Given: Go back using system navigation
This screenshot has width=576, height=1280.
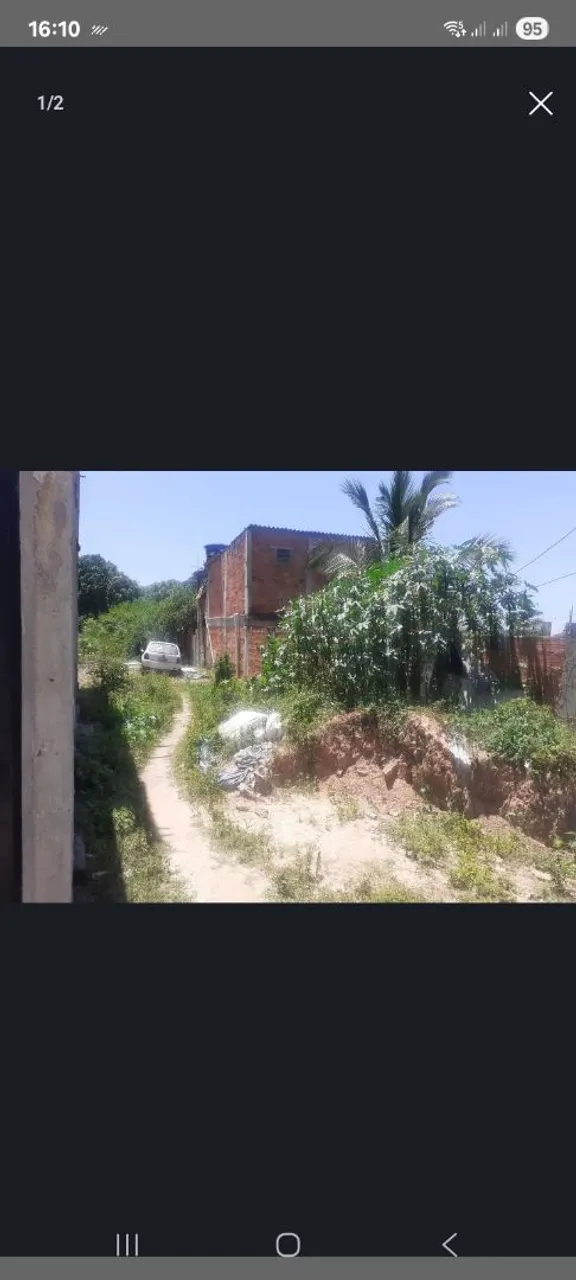Looking at the screenshot, I should (x=449, y=1244).
